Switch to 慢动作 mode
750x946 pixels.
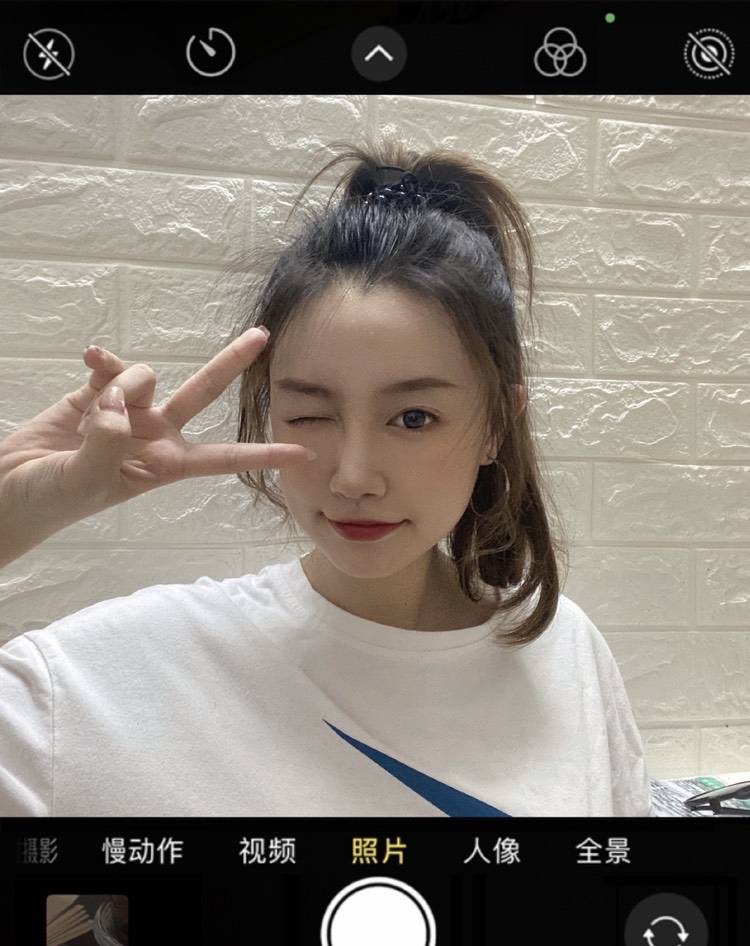tap(143, 851)
